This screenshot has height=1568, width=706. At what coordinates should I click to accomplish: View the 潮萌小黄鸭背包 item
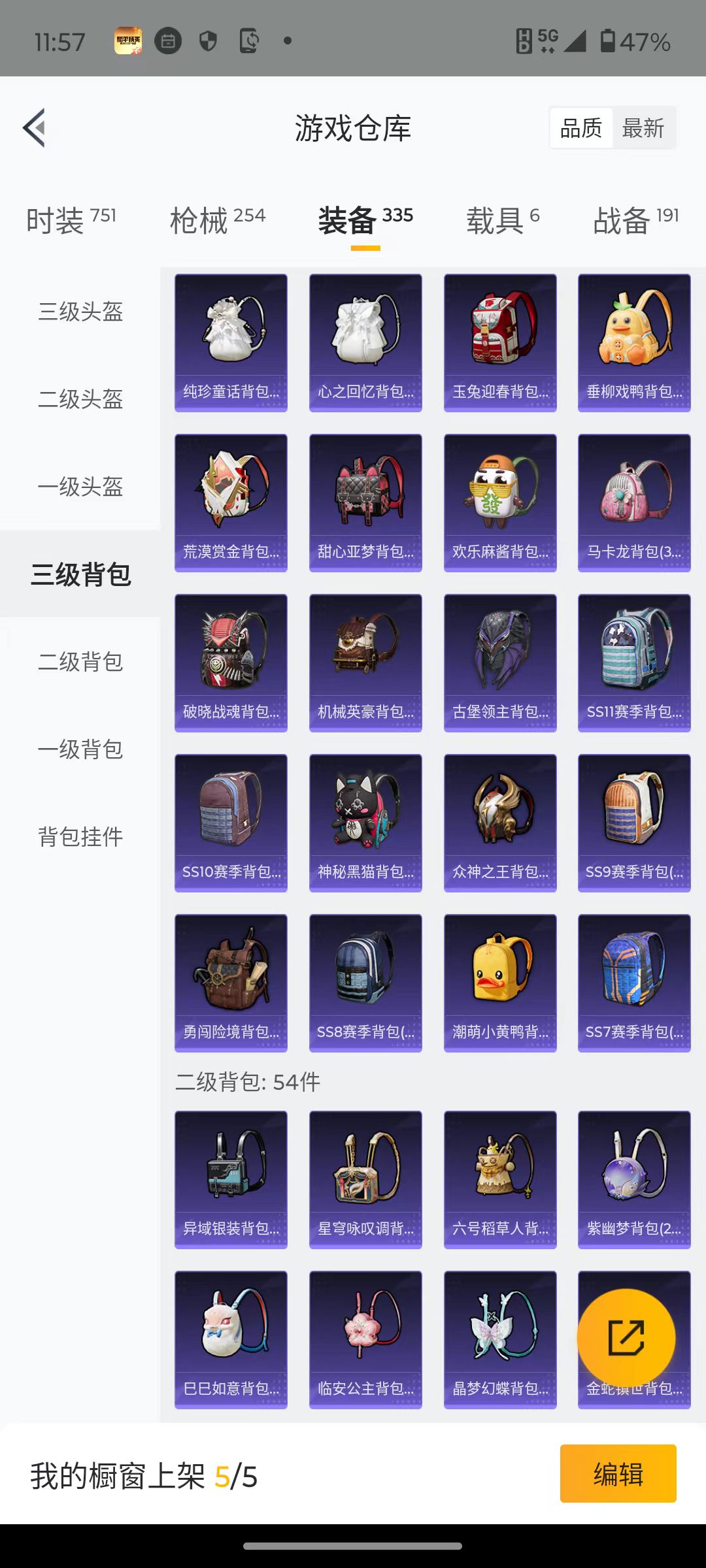click(x=500, y=983)
